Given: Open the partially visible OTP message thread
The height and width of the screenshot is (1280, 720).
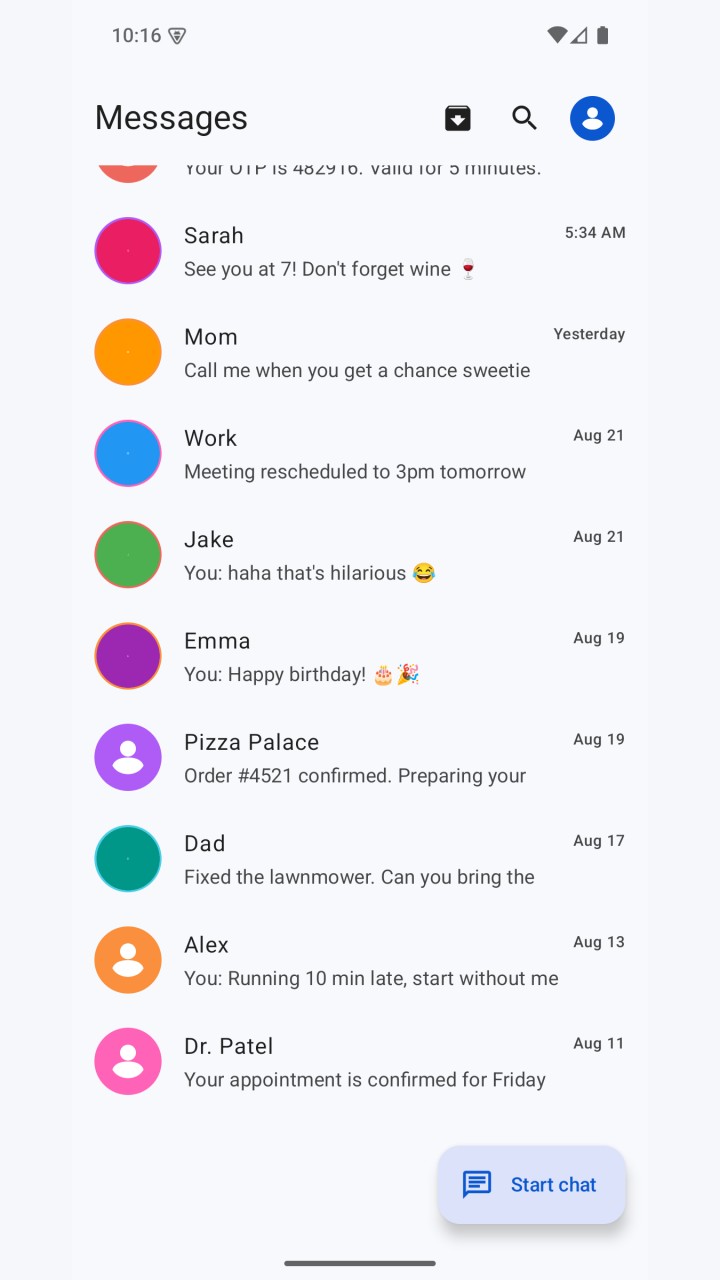Looking at the screenshot, I should pos(360,171).
